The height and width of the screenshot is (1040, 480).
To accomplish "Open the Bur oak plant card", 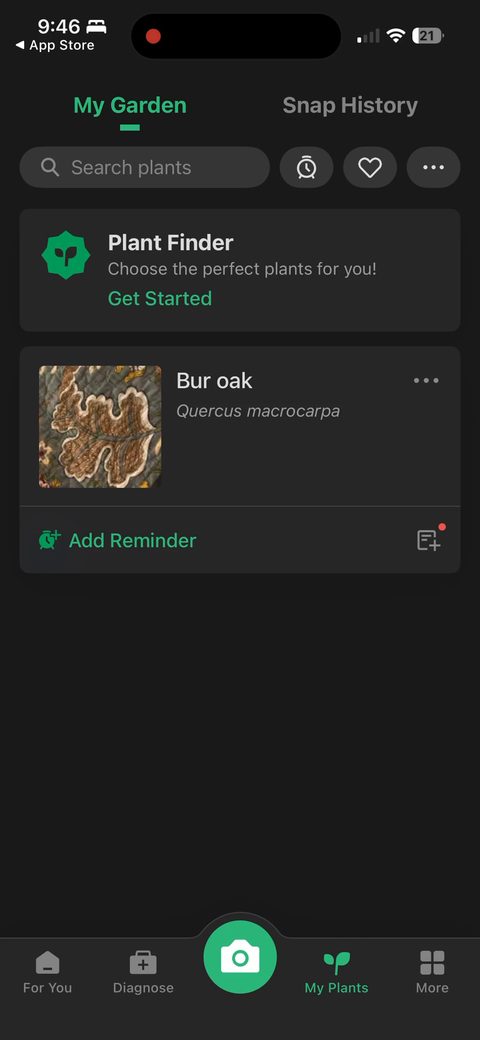I will point(240,426).
